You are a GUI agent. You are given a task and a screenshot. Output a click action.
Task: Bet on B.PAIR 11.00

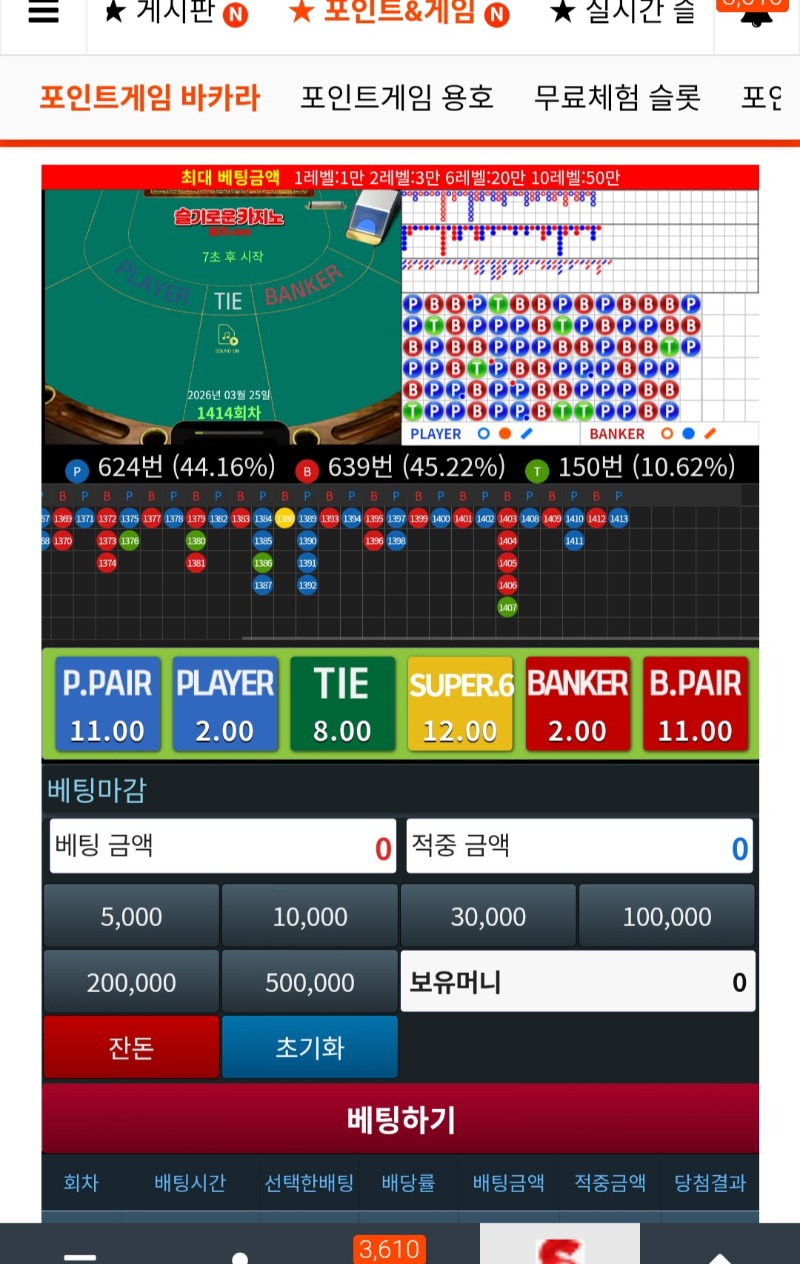(695, 704)
